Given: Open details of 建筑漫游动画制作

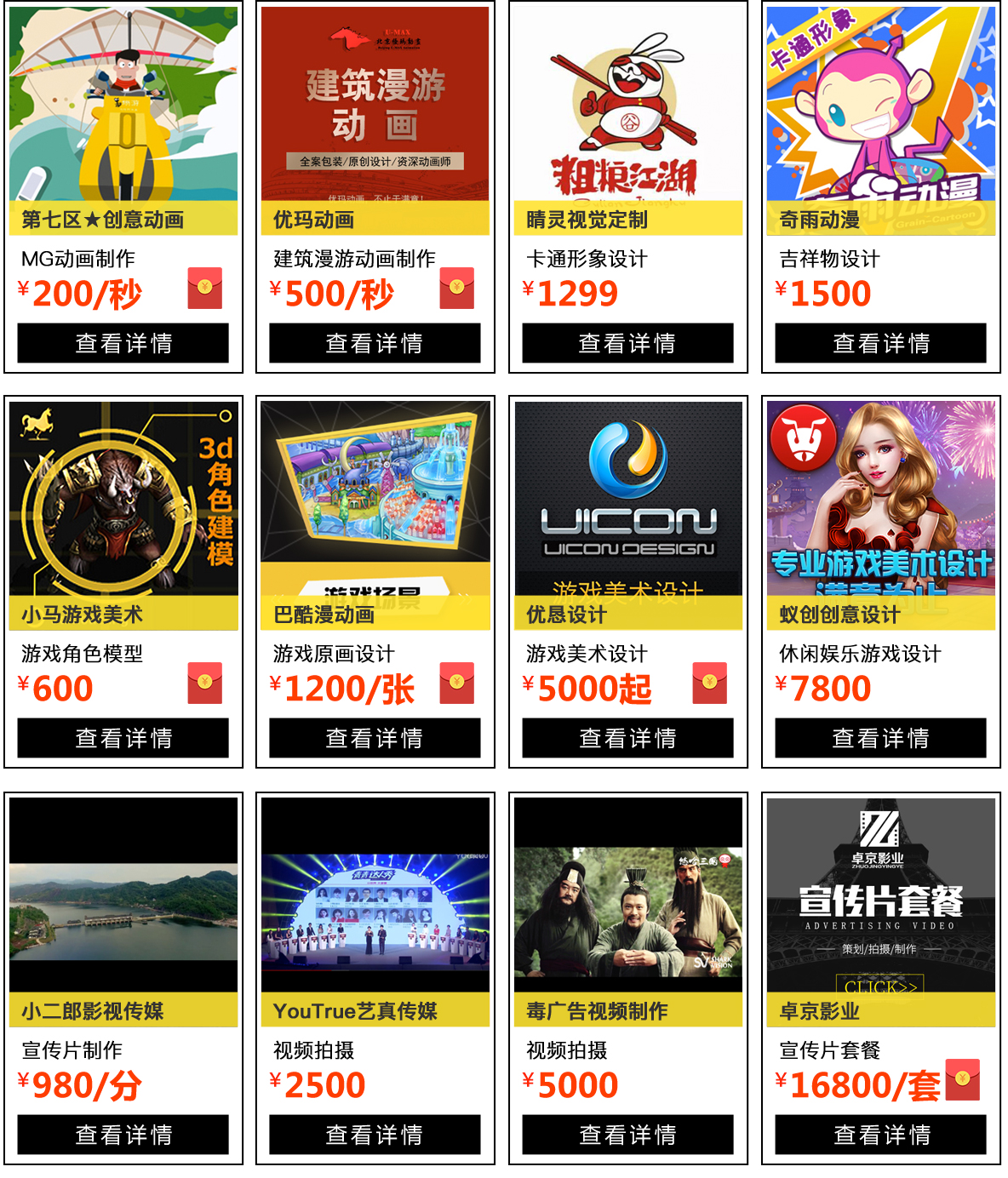Looking at the screenshot, I should pyautogui.click(x=375, y=343).
